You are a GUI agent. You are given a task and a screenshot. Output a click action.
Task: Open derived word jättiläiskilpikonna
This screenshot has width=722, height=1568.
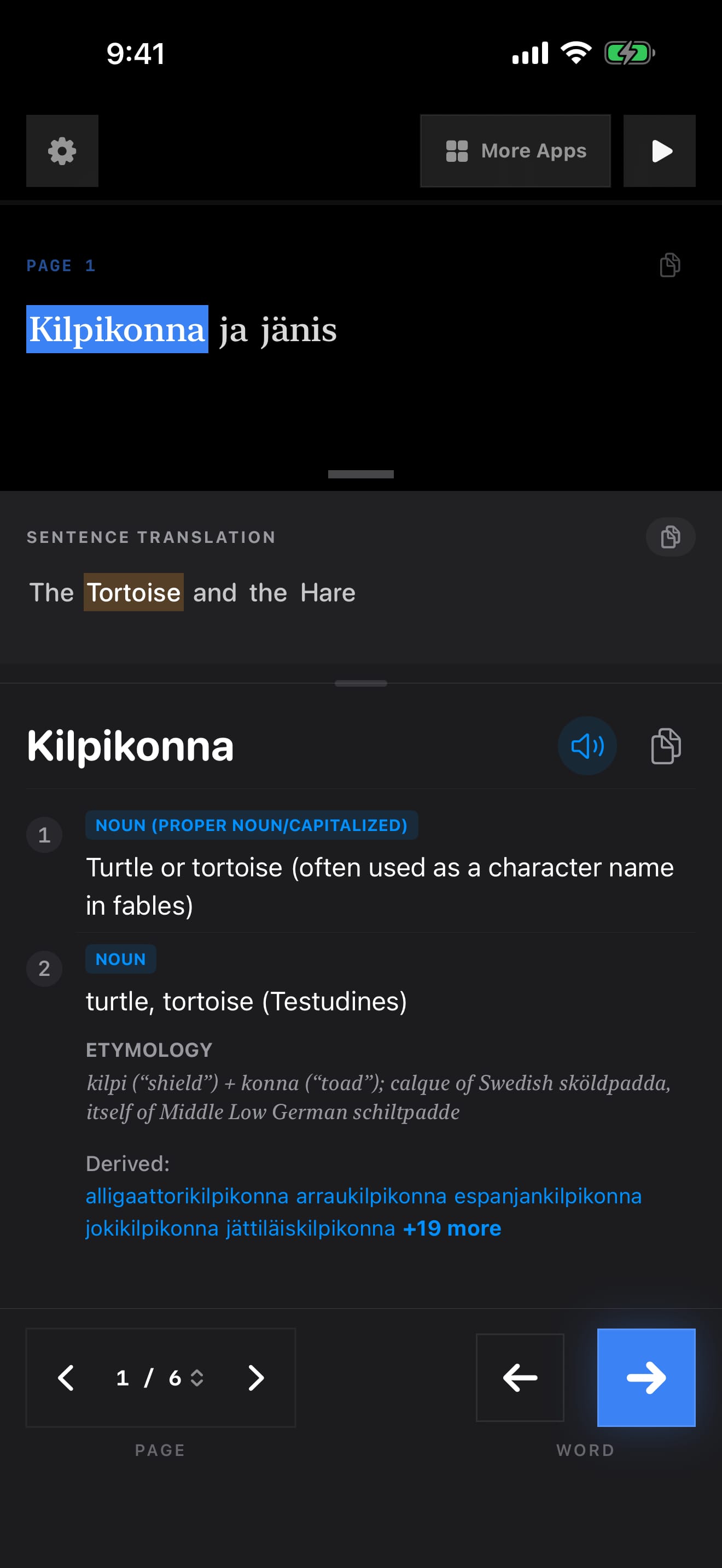click(x=311, y=1228)
